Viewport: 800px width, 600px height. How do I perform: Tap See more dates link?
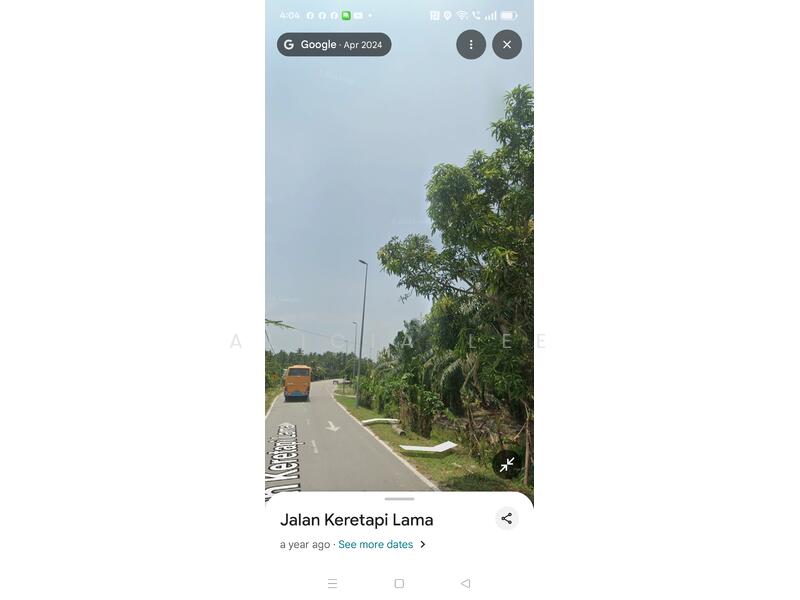point(376,545)
